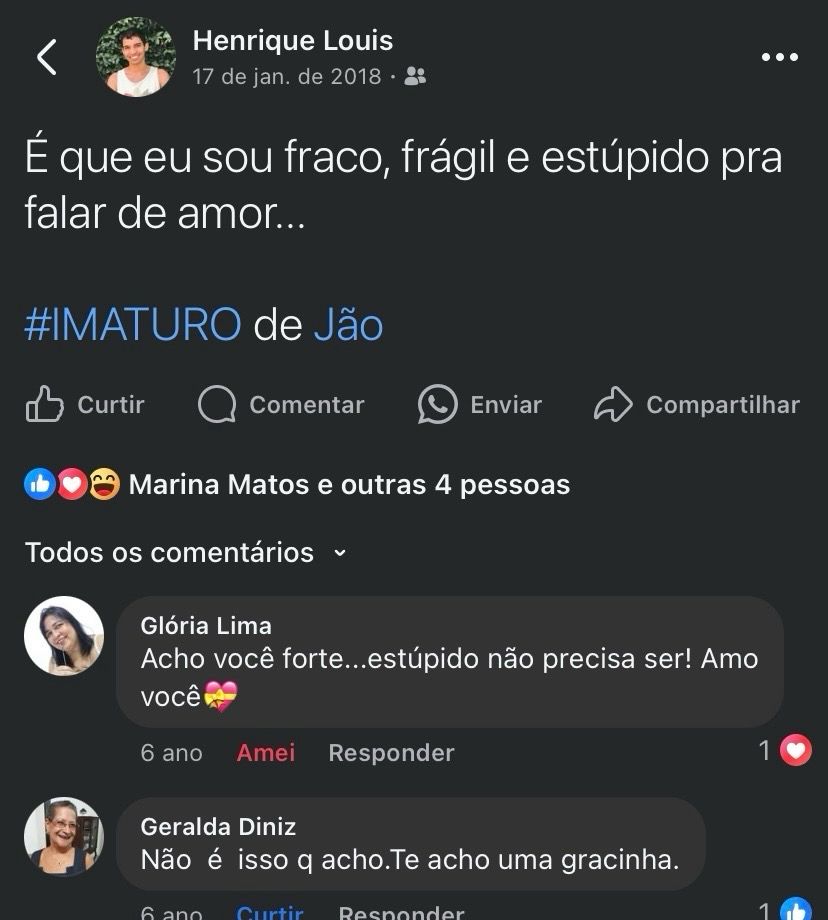Image resolution: width=828 pixels, height=920 pixels.
Task: Send the post via Enviar
Action: point(480,405)
